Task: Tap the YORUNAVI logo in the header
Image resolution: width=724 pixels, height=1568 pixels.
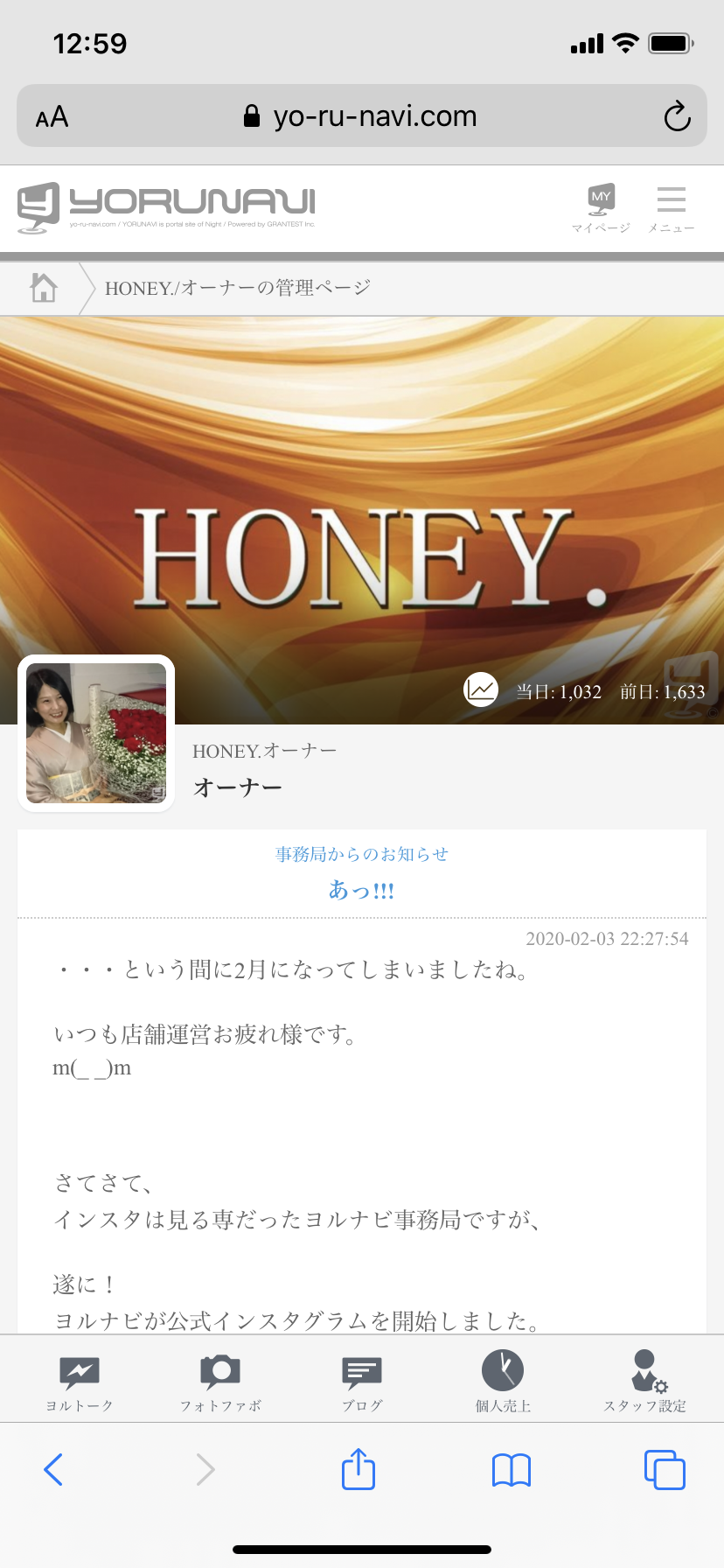Action: click(x=166, y=207)
